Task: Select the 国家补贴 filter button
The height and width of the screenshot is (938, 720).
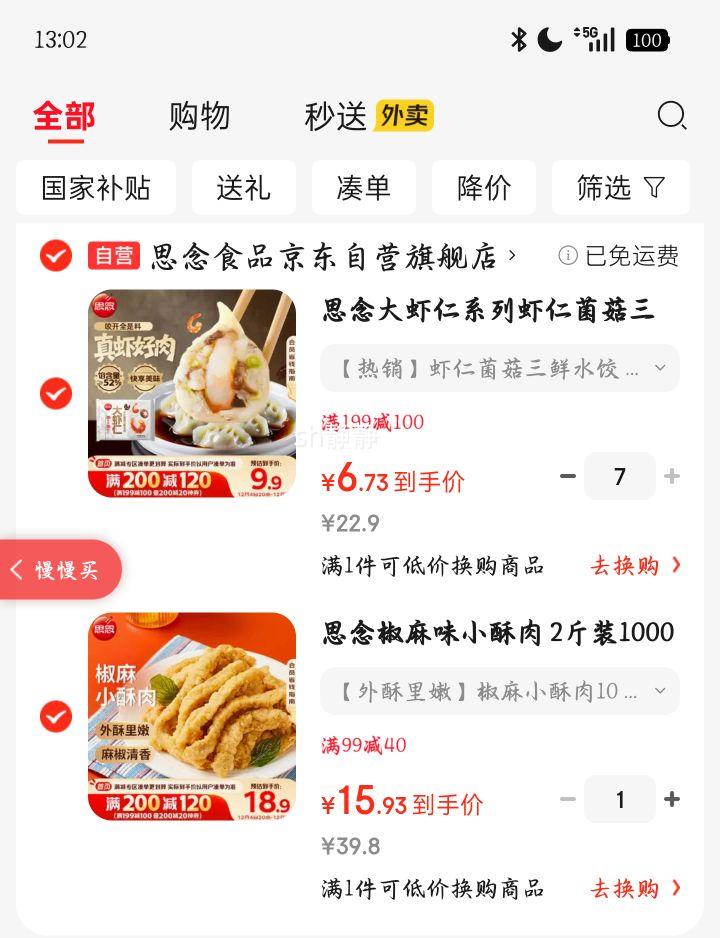Action: click(96, 187)
